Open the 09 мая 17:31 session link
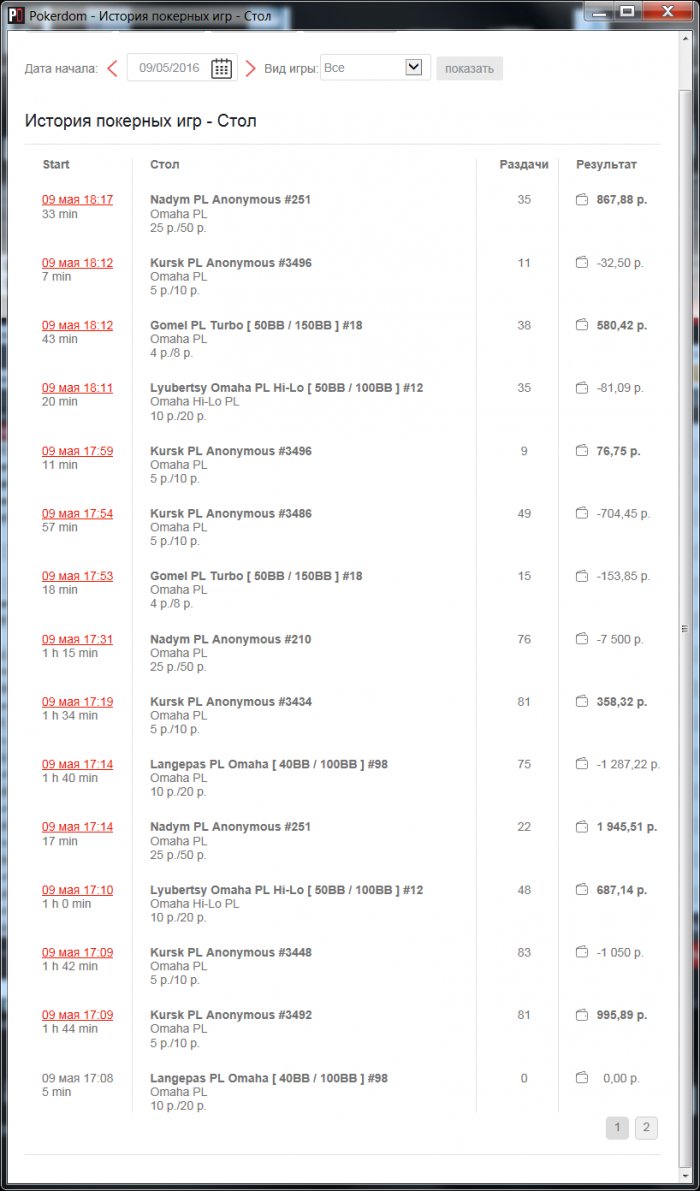 point(77,639)
